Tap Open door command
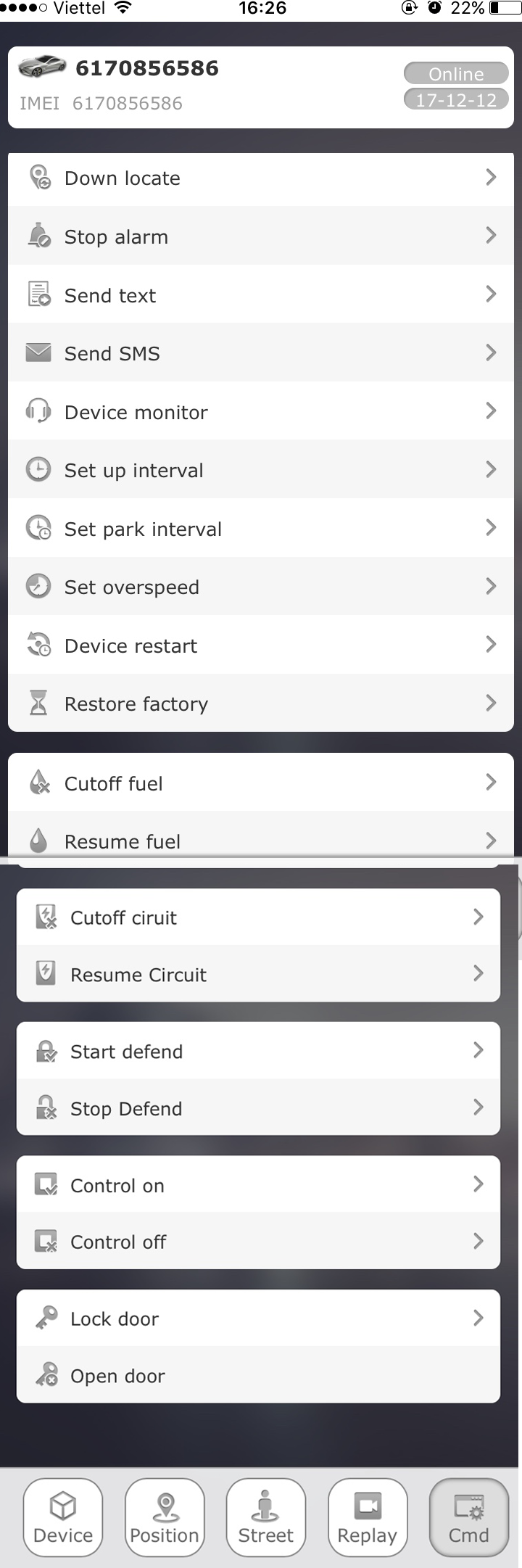The image size is (522, 1568). [258, 1376]
